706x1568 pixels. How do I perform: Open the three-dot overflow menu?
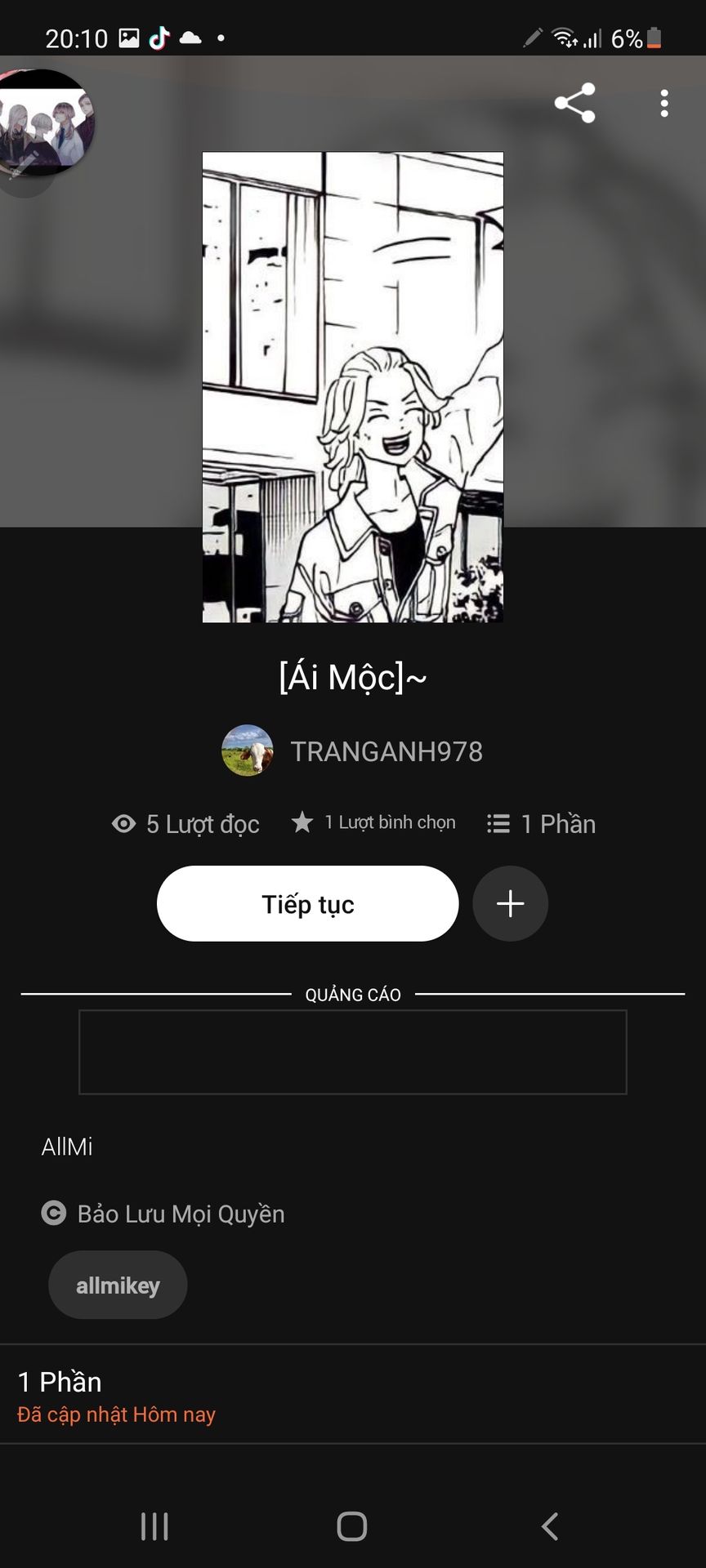(664, 103)
